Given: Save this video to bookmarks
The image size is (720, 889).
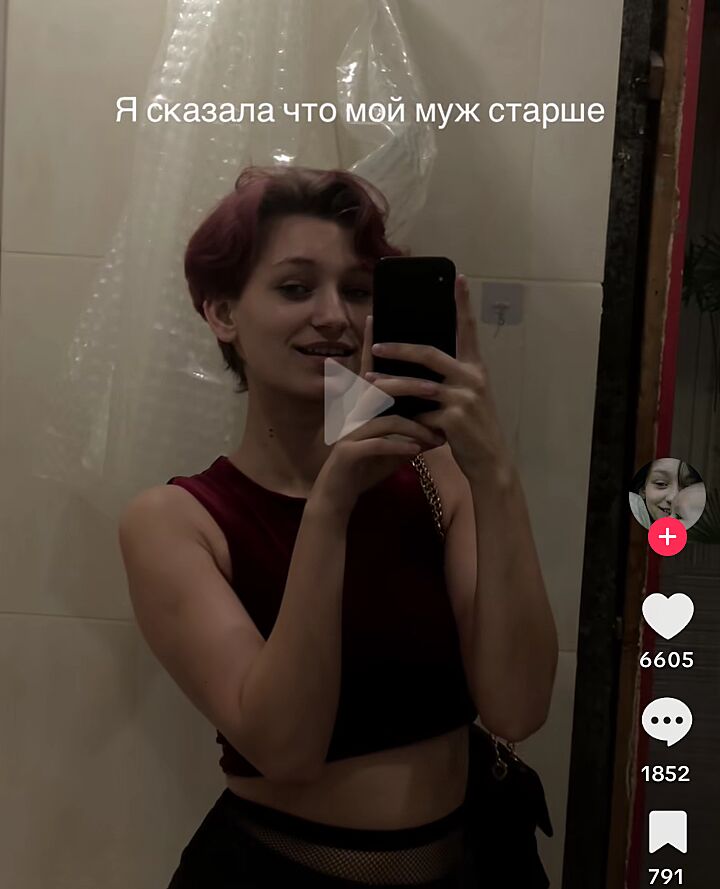Looking at the screenshot, I should [x=667, y=832].
